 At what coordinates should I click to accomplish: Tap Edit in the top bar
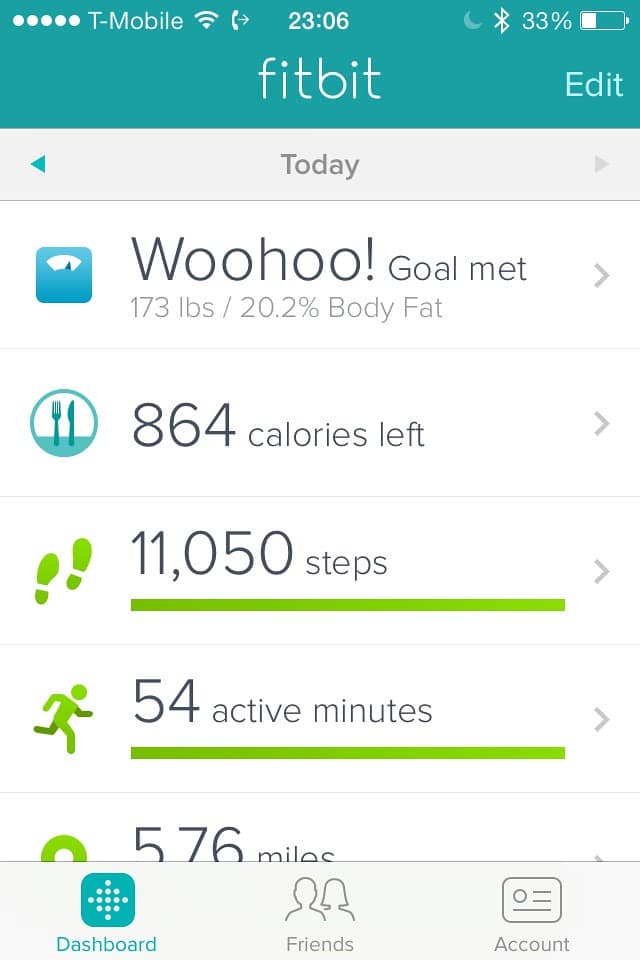point(593,84)
